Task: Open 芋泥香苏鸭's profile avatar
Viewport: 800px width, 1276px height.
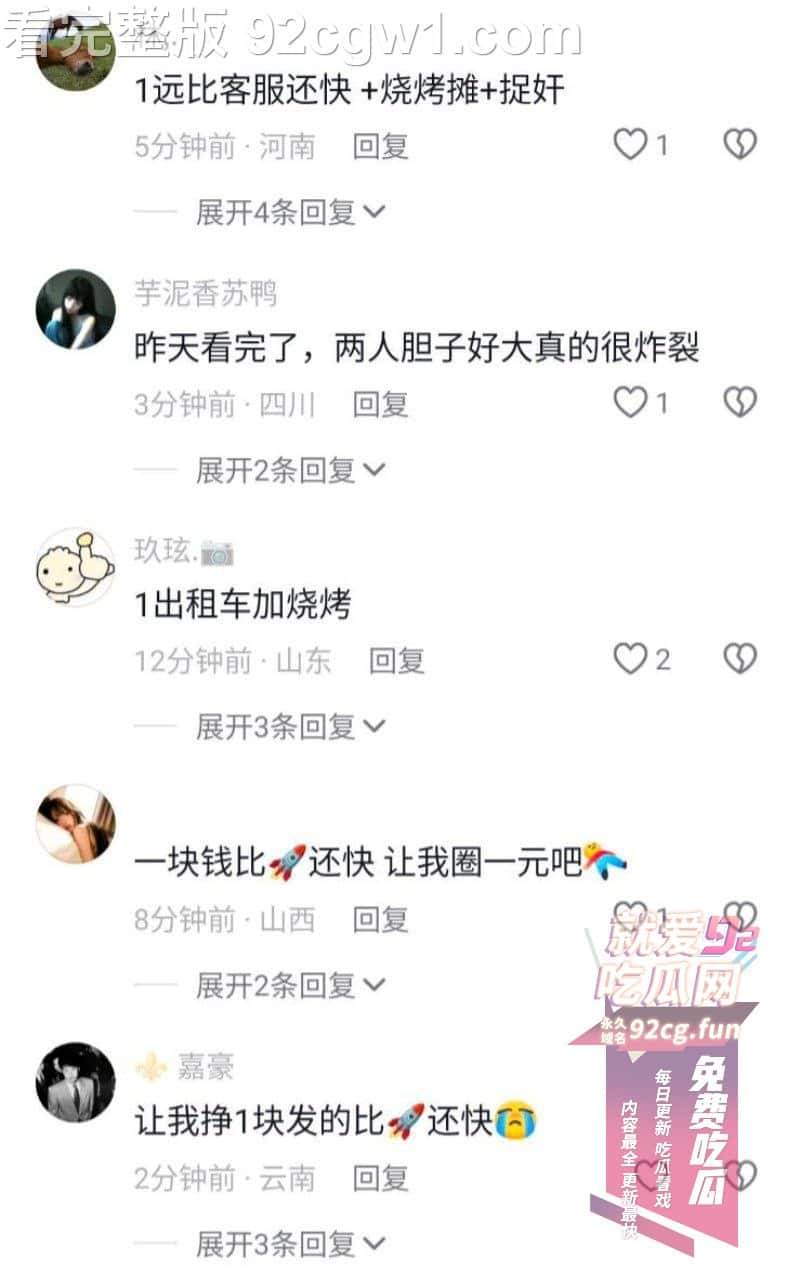Action: click(x=76, y=309)
